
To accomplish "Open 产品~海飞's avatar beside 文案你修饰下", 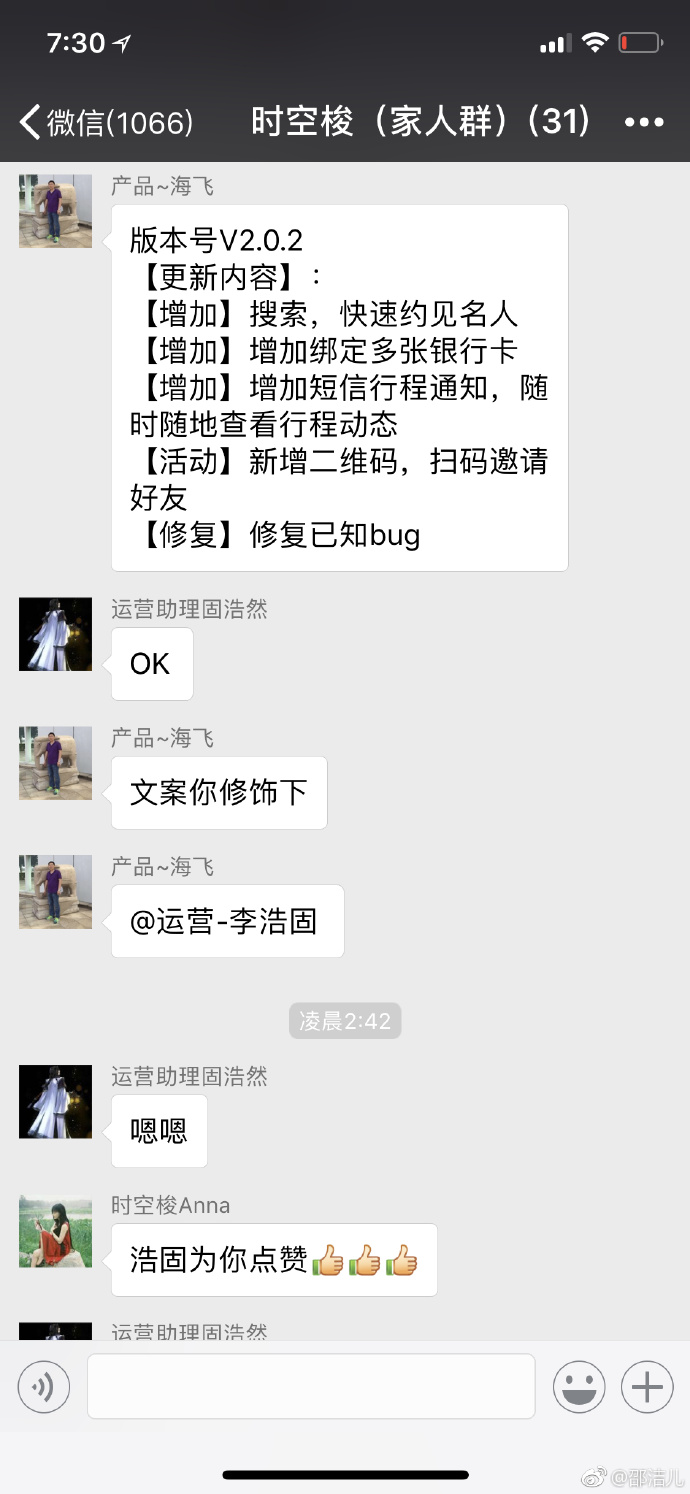I will click(x=55, y=763).
